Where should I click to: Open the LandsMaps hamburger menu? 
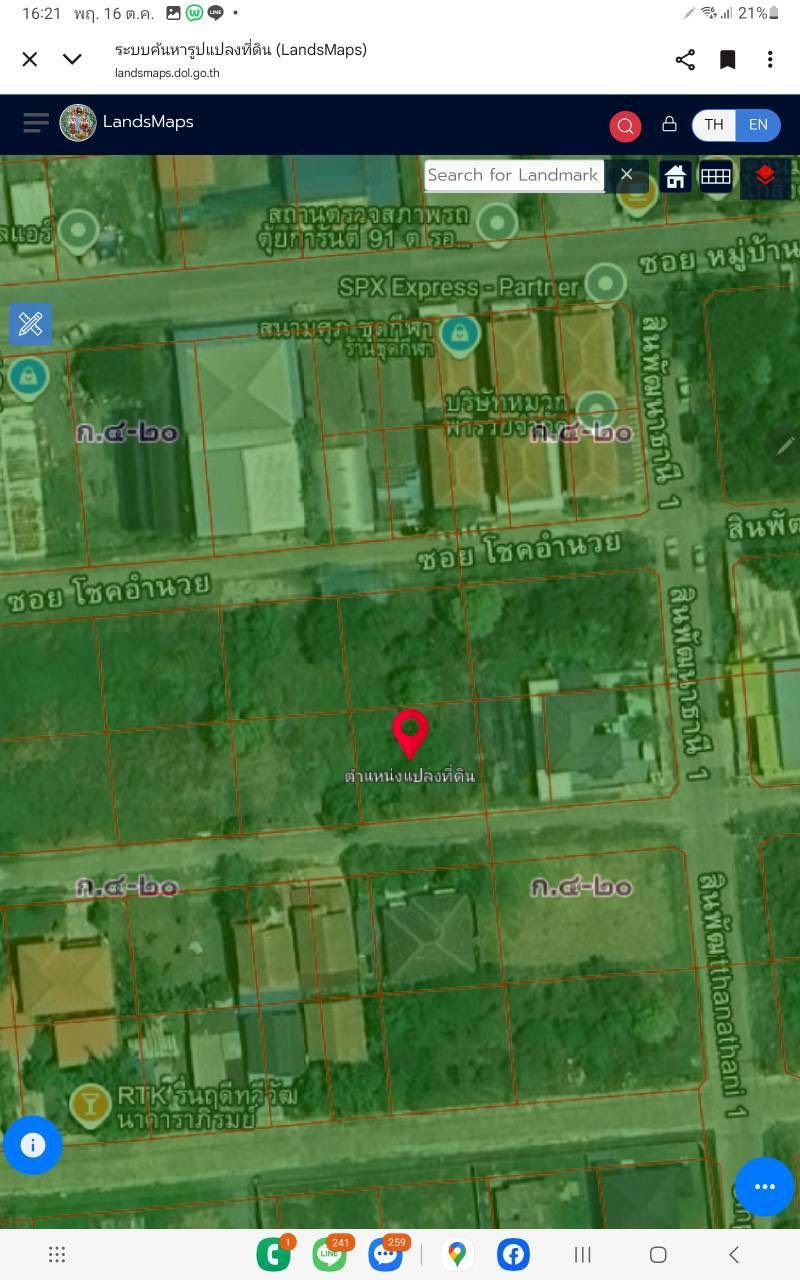[36, 123]
